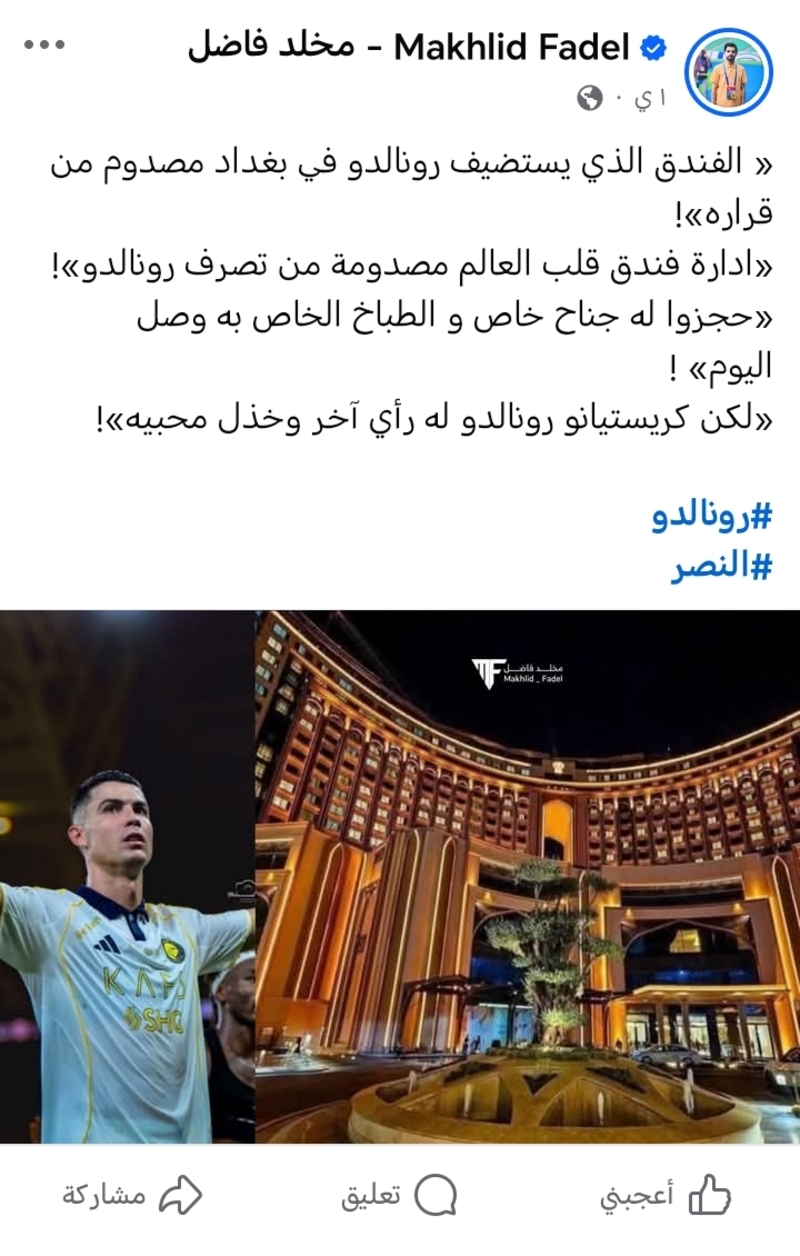Open the Makhlid Fadel page name
The height and width of the screenshot is (1256, 800).
point(412,47)
